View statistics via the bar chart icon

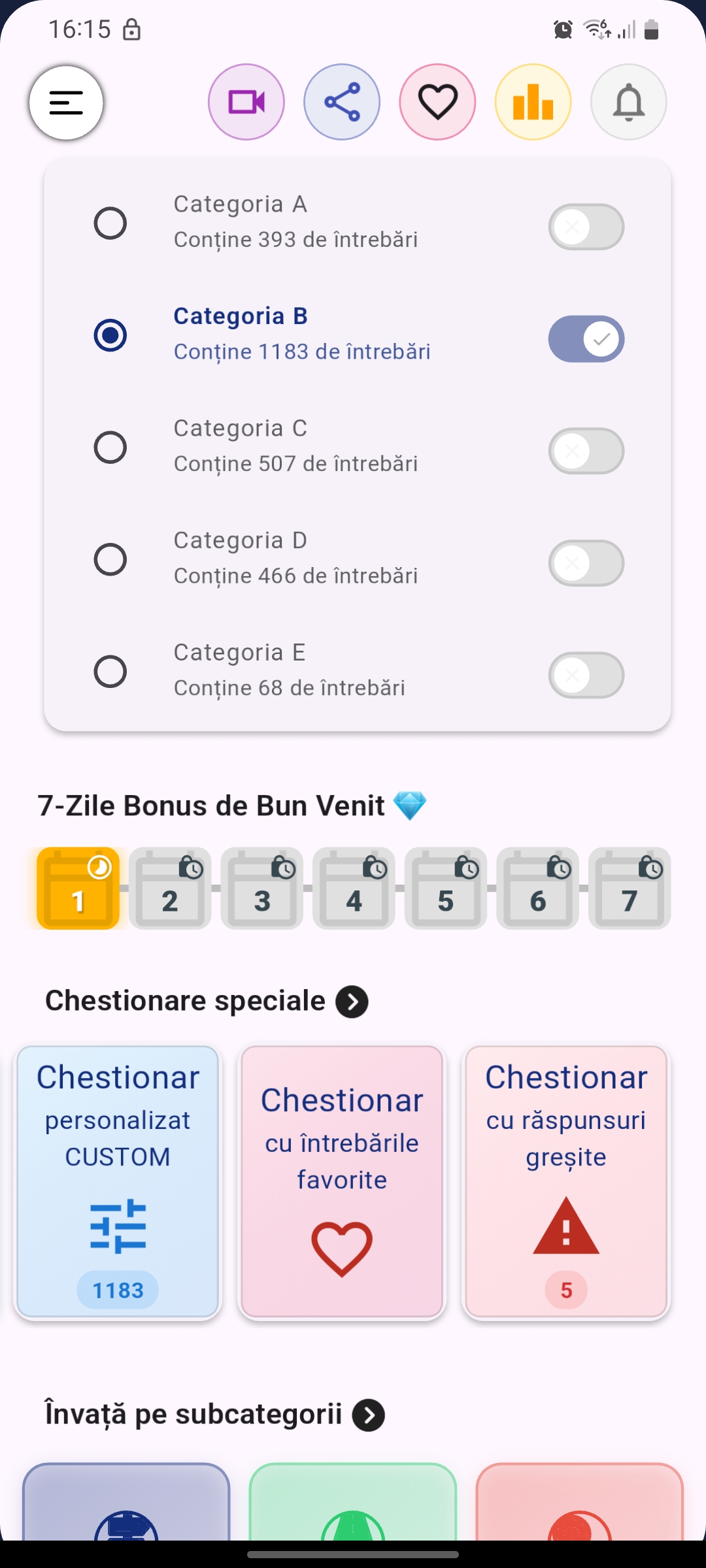[x=532, y=102]
